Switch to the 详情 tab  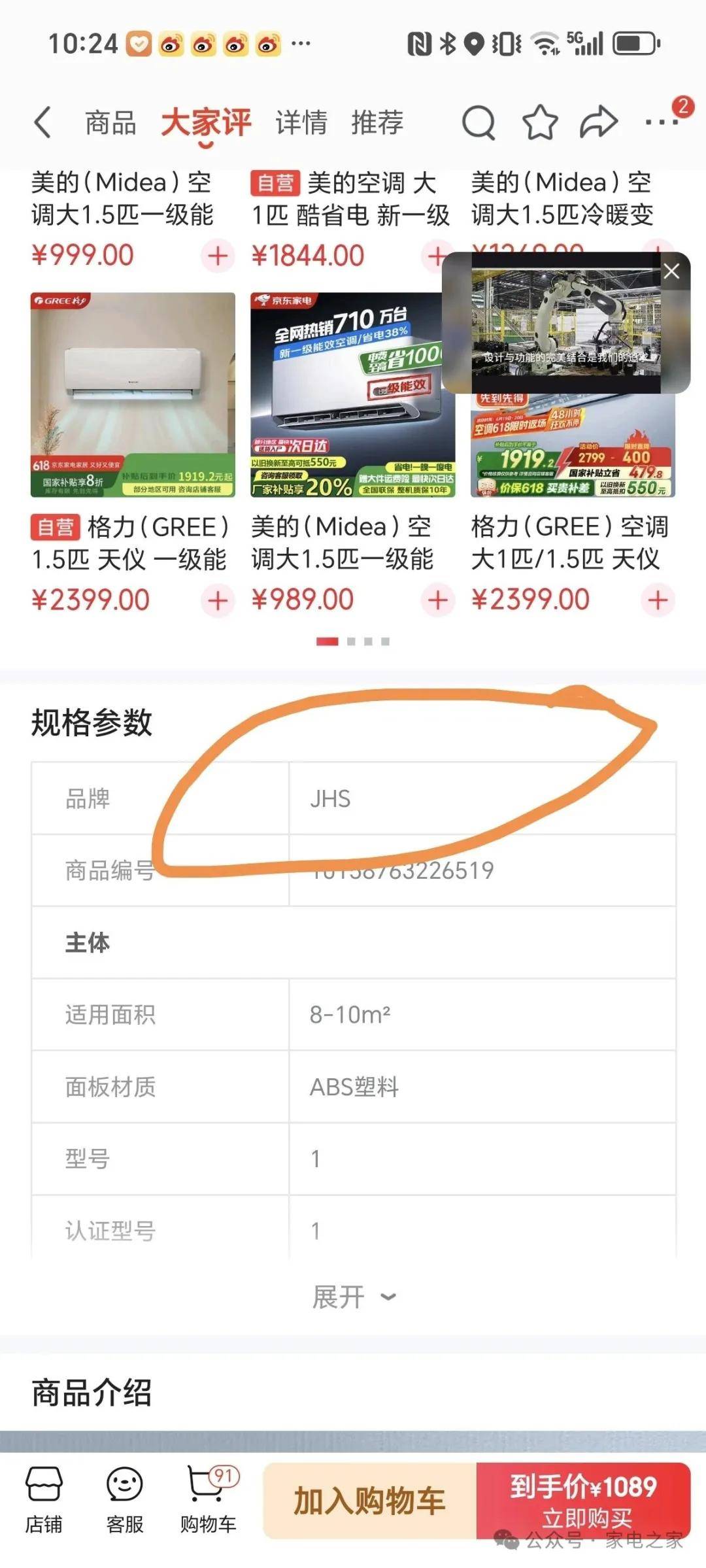click(x=301, y=122)
